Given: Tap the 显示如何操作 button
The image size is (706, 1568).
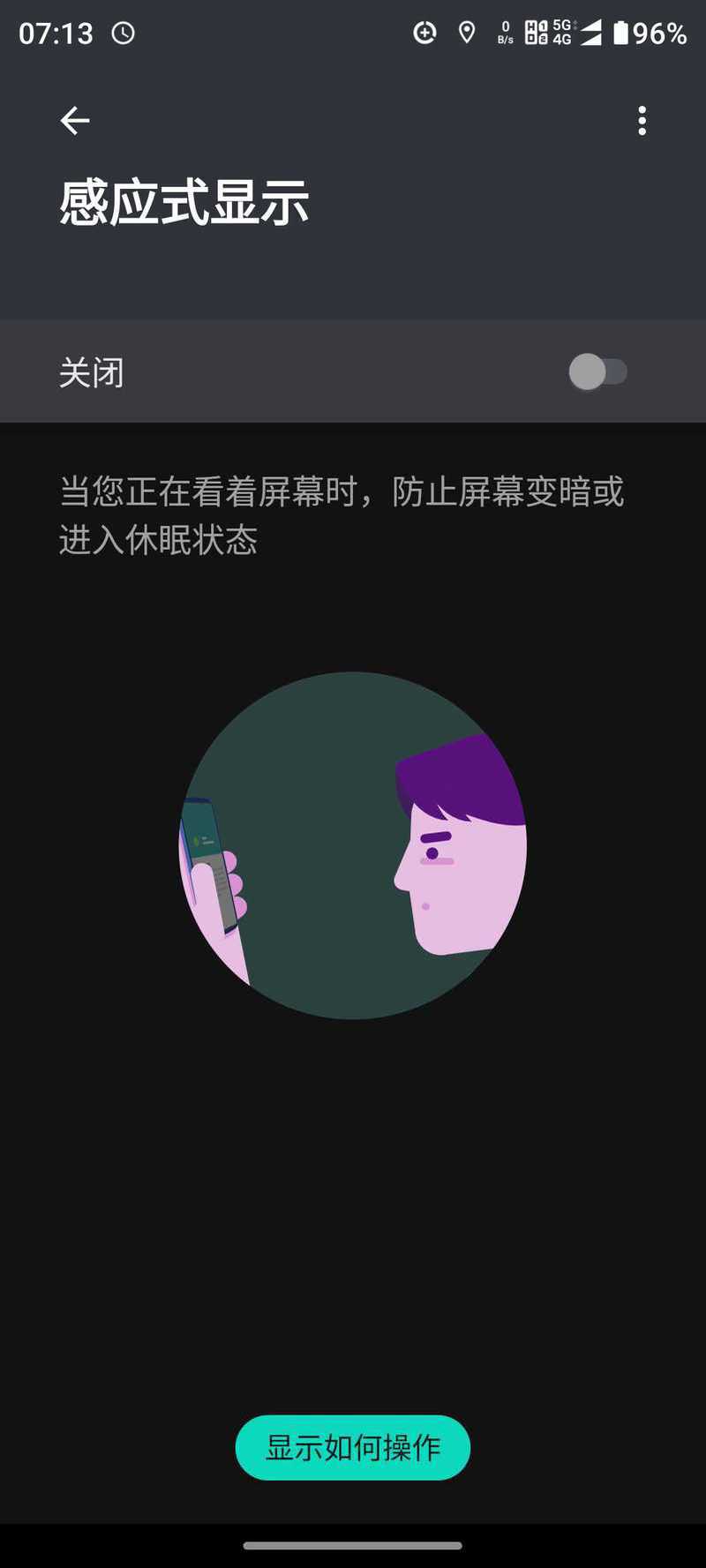Looking at the screenshot, I should point(353,1447).
